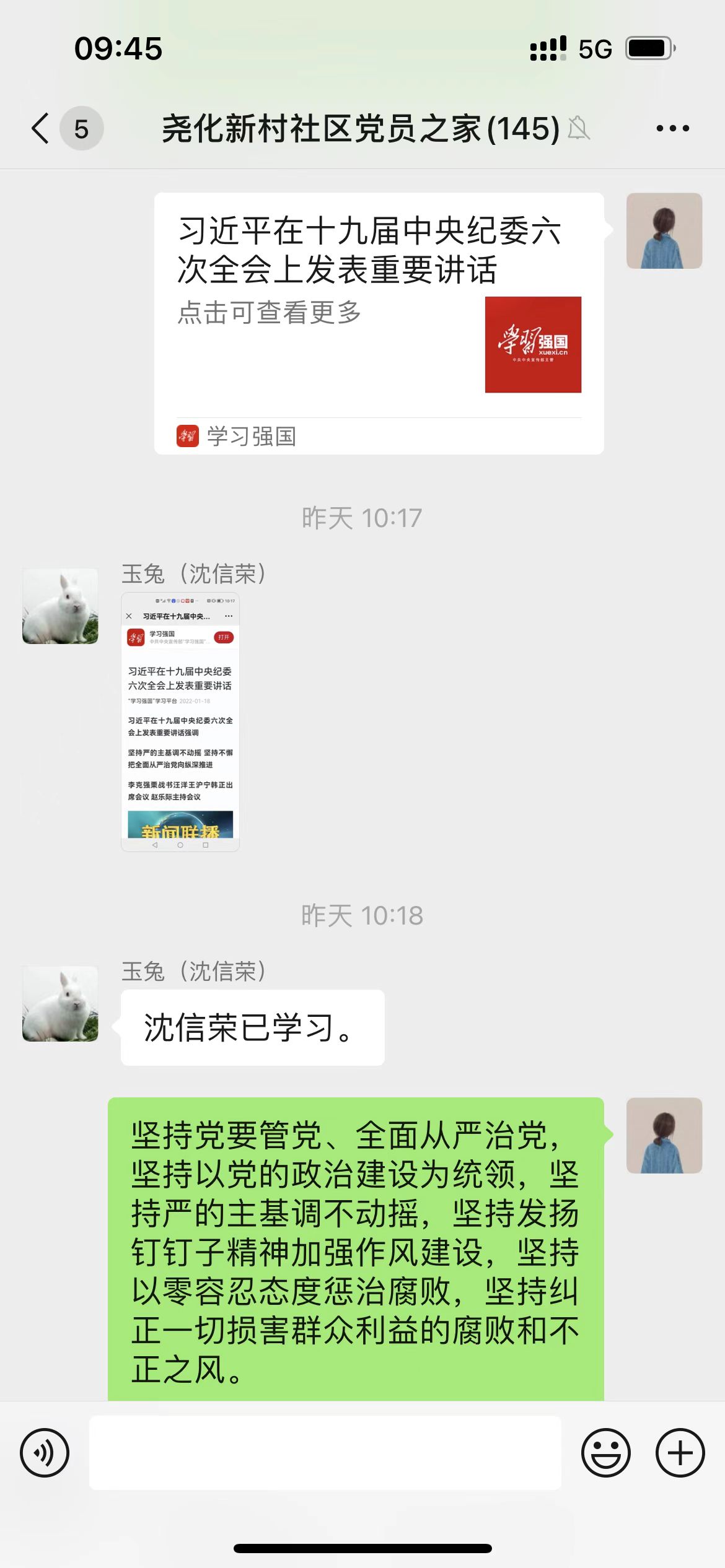Open 玉兔's avatar beside 沈信荣已学习 message
Screen dimensions: 725x1568
pyautogui.click(x=60, y=1004)
